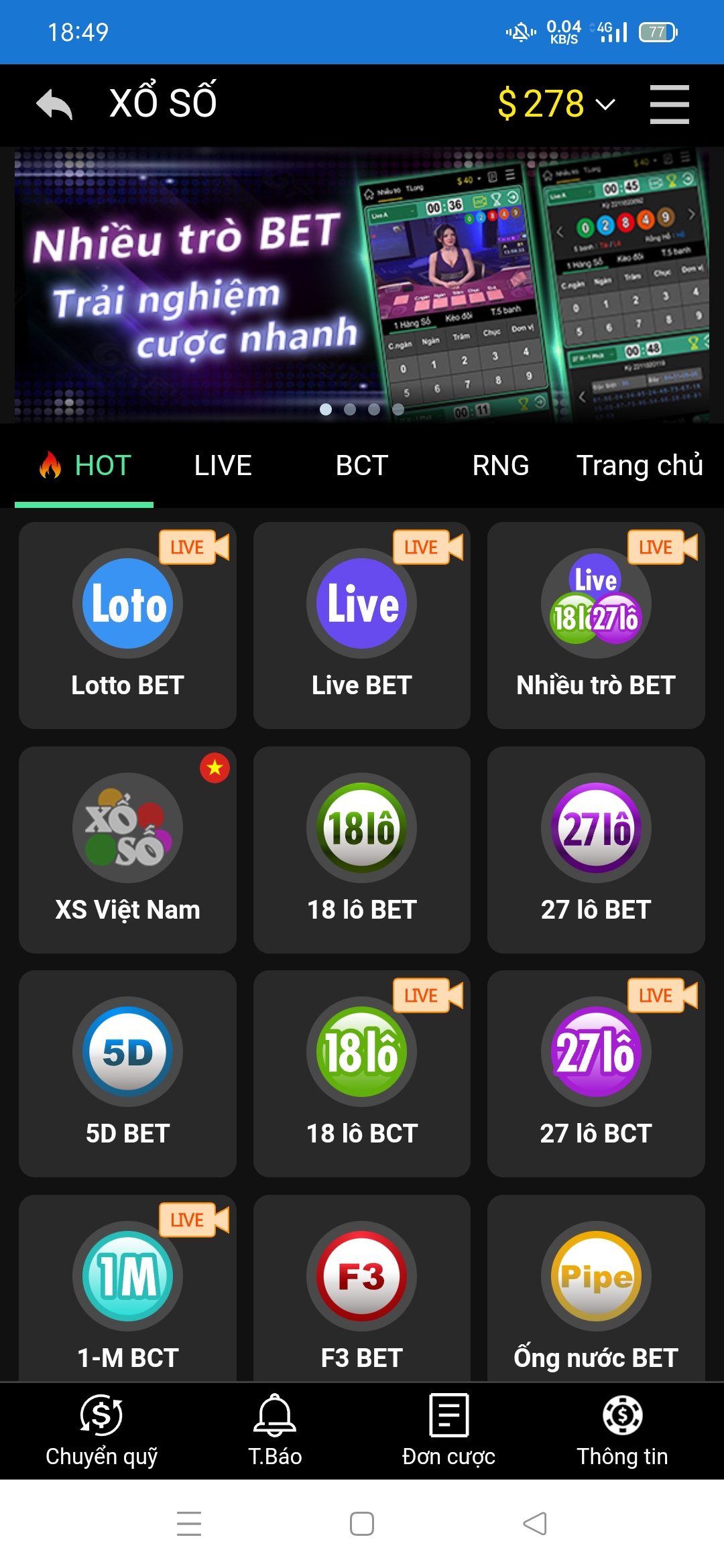
Task: Expand the $278 balance dropdown
Action: tap(556, 105)
